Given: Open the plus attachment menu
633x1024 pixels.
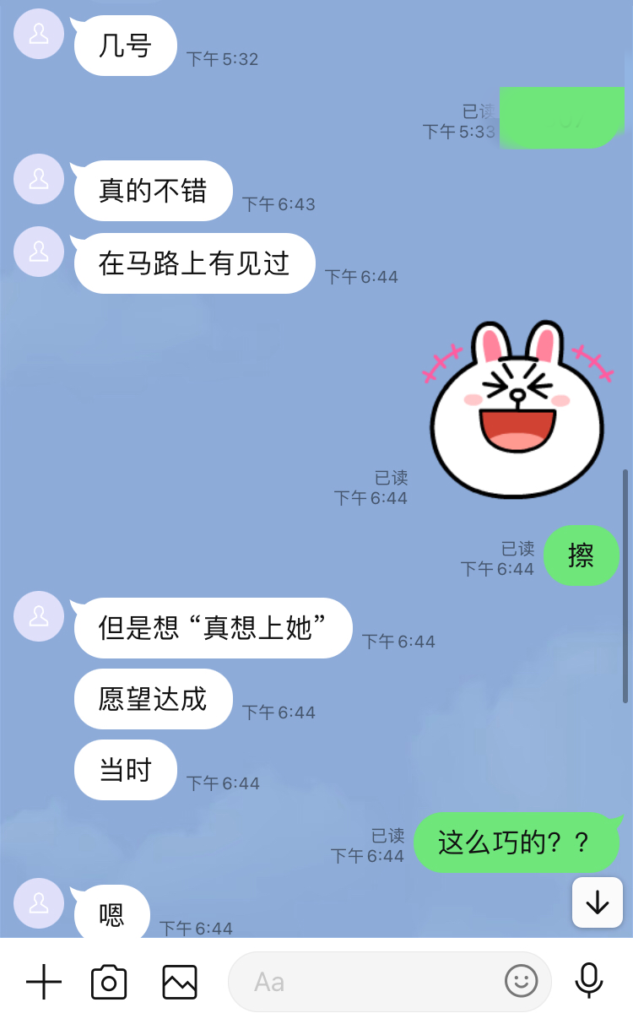Looking at the screenshot, I should (43, 982).
